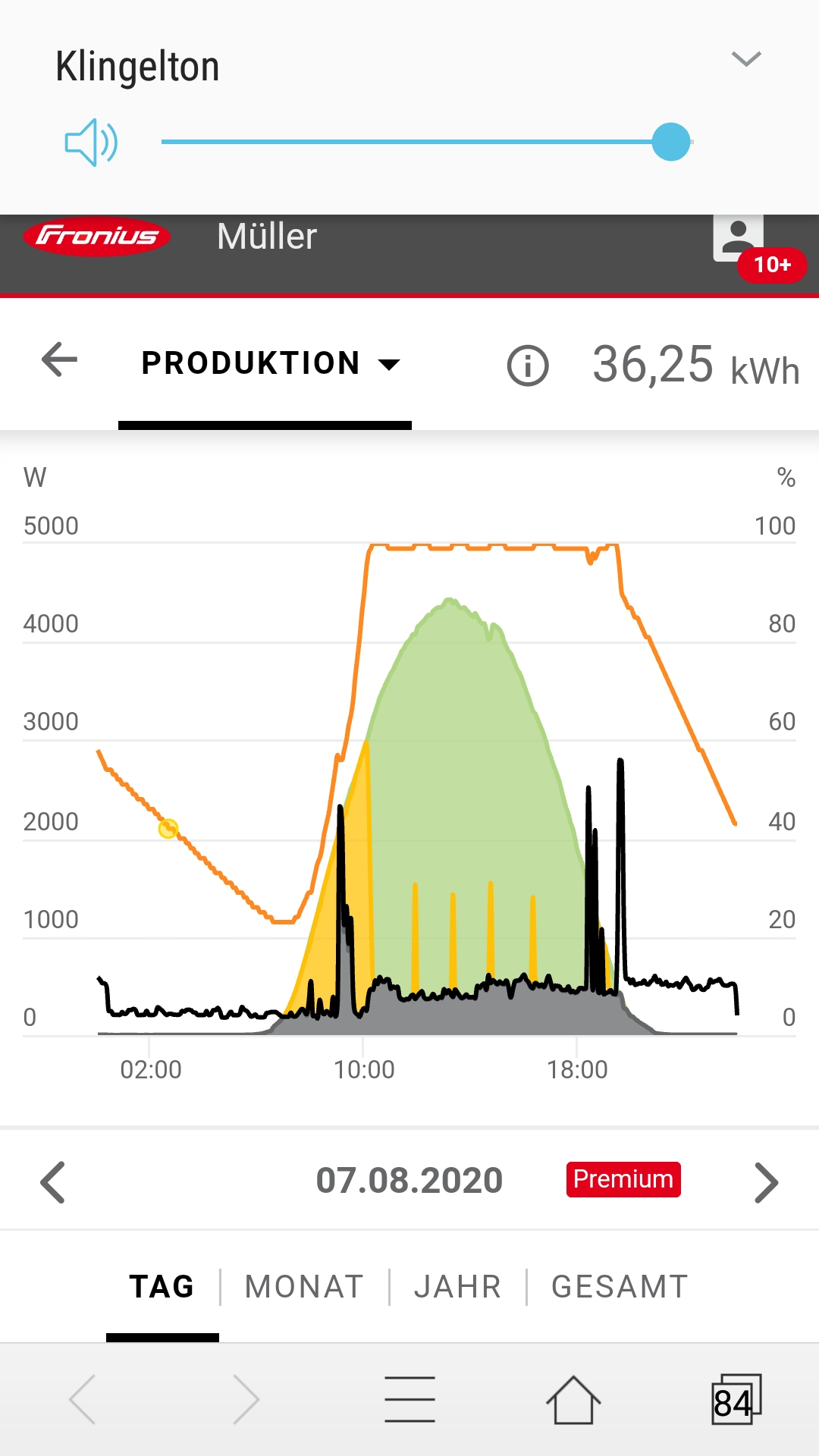Set Klingelton volume slider position
This screenshot has width=819, height=1456.
(671, 142)
